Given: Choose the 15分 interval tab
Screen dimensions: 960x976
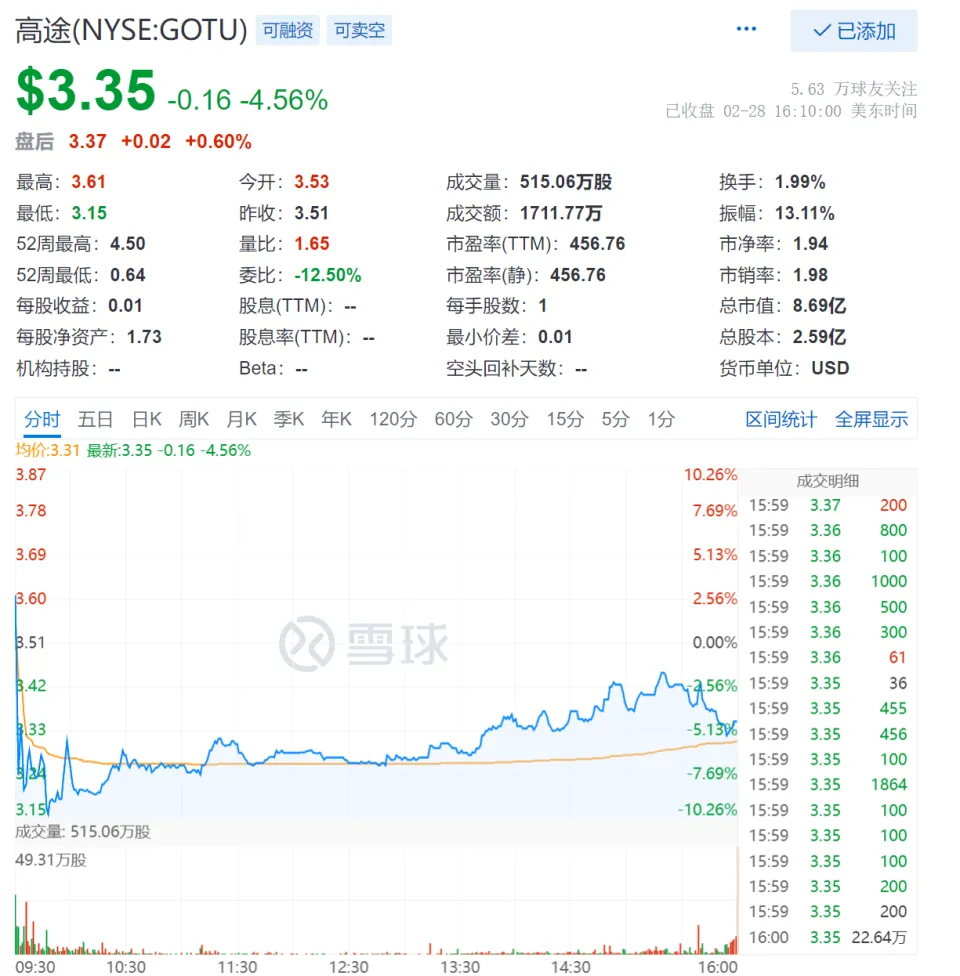Looking at the screenshot, I should click(x=564, y=420).
